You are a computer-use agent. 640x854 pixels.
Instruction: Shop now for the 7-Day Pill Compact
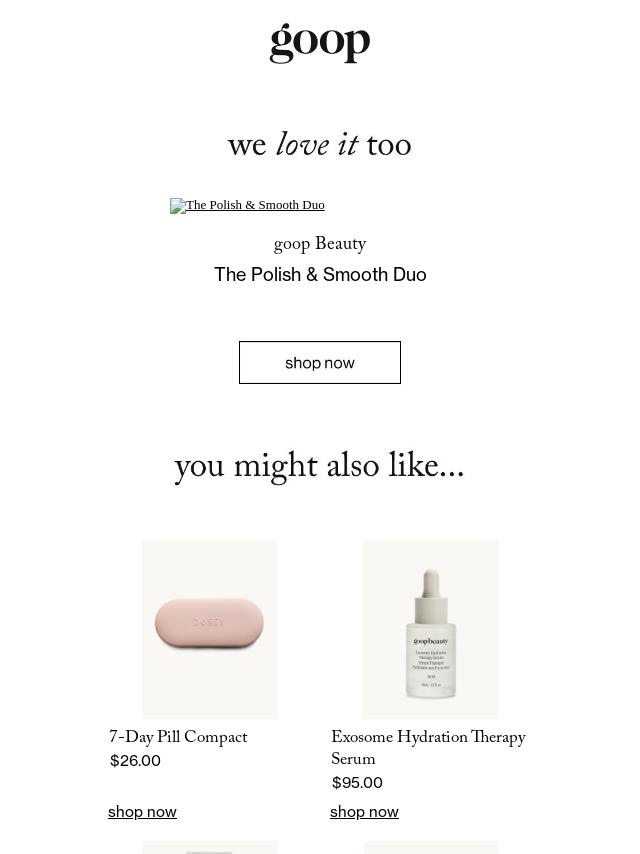click(142, 812)
